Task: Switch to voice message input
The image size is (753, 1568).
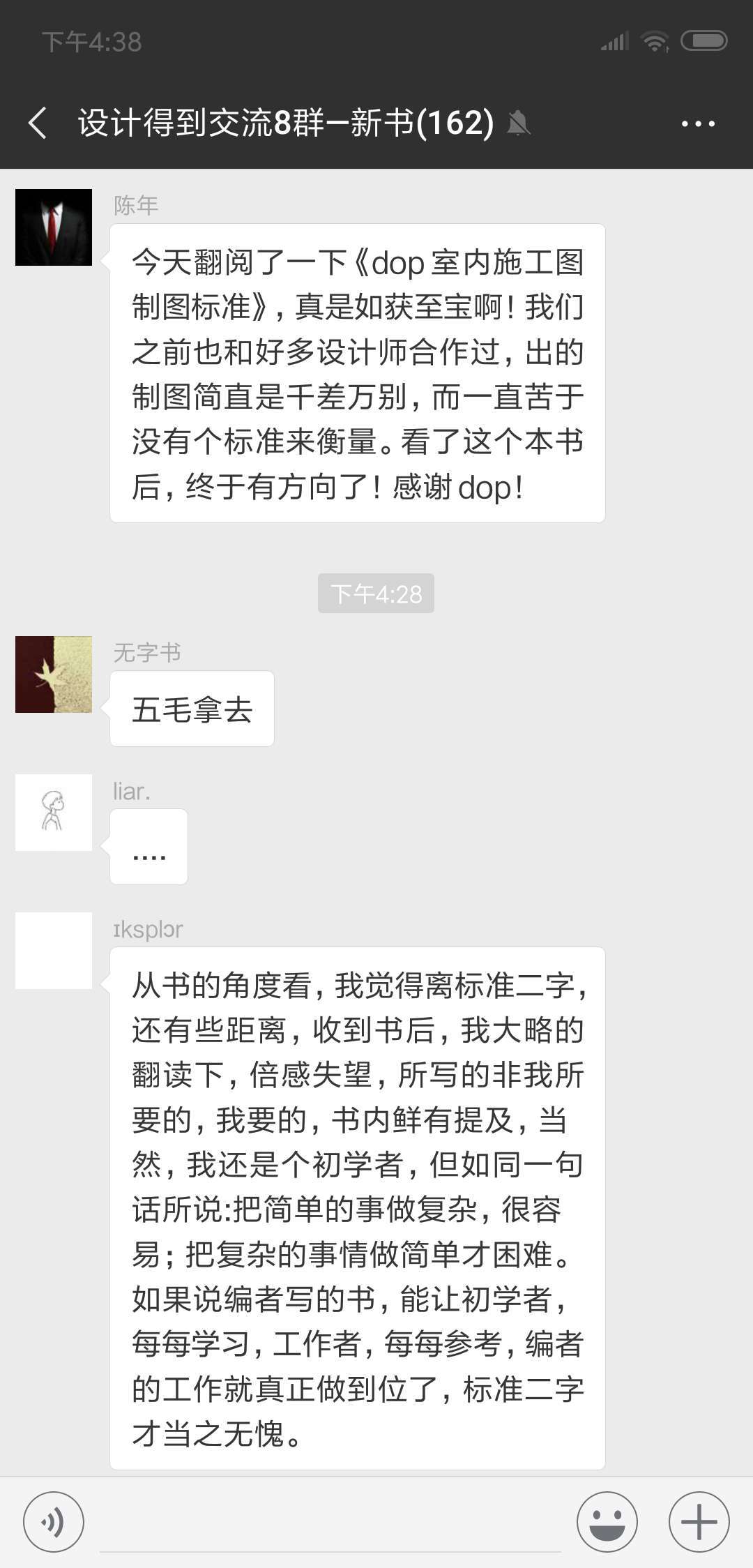Action: click(54, 1521)
